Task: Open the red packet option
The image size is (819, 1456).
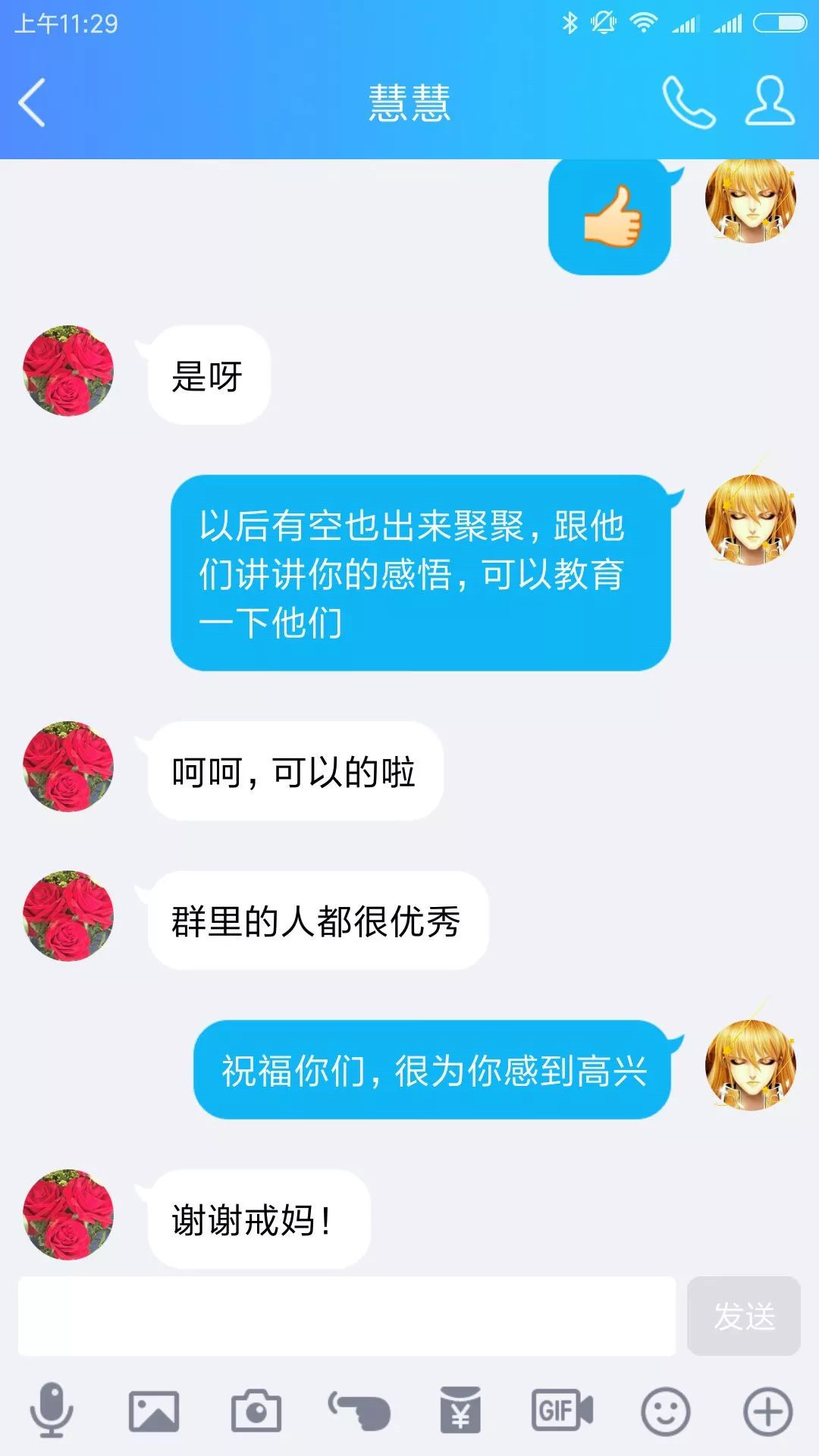Action: point(460,1411)
